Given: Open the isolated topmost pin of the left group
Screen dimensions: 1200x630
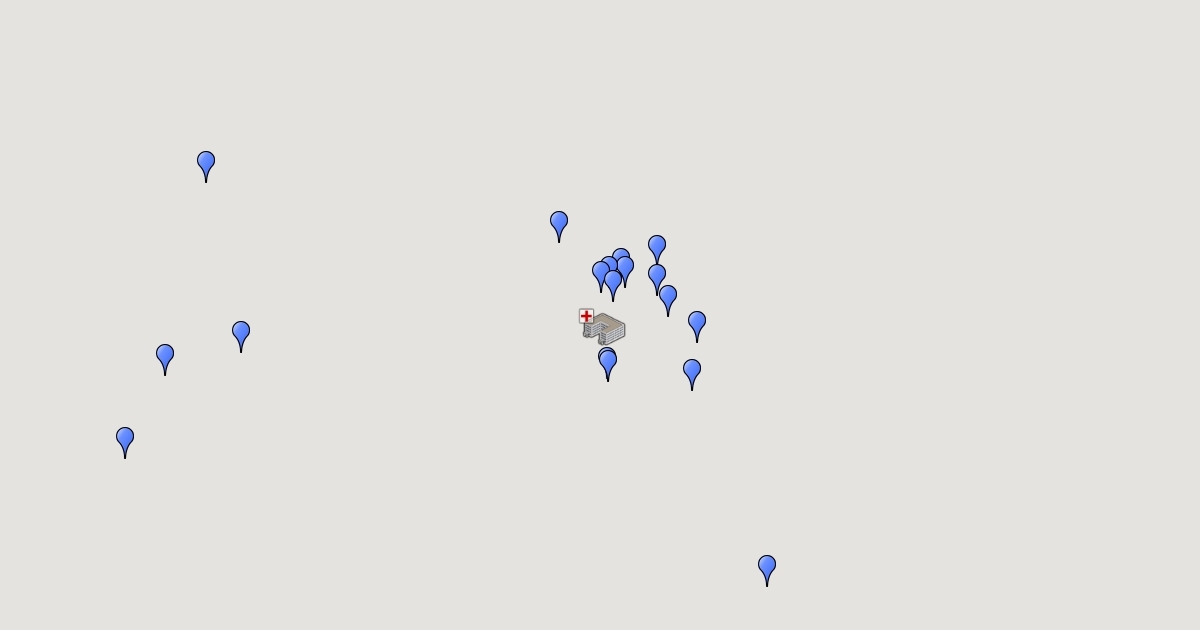Looking at the screenshot, I should tap(206, 163).
